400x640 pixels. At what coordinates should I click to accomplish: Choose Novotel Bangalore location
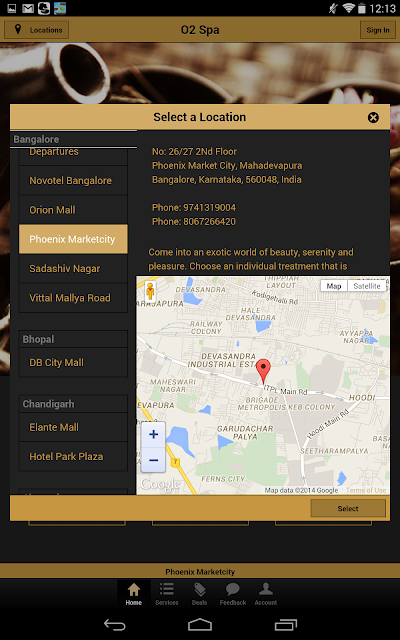[x=73, y=180]
